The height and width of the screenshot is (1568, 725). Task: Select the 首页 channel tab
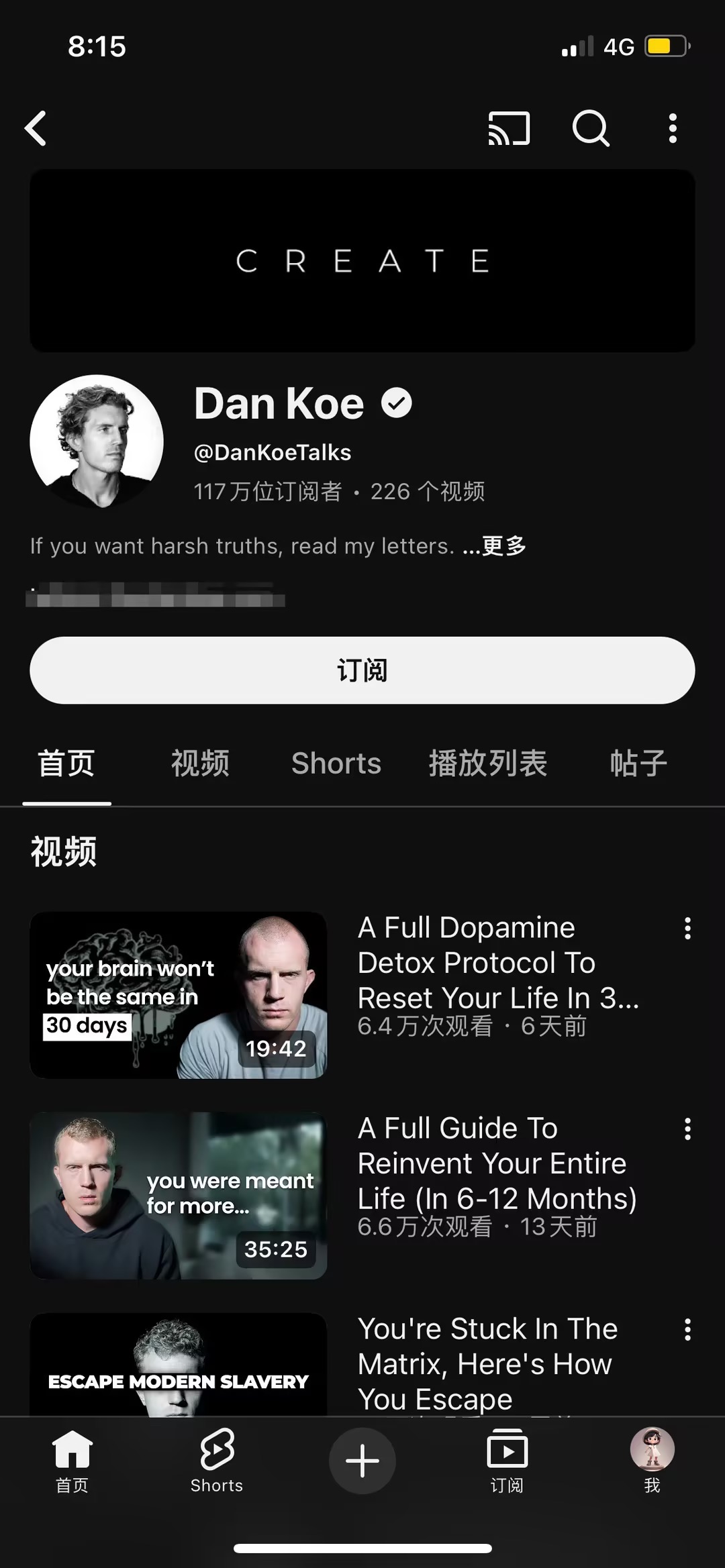point(66,764)
